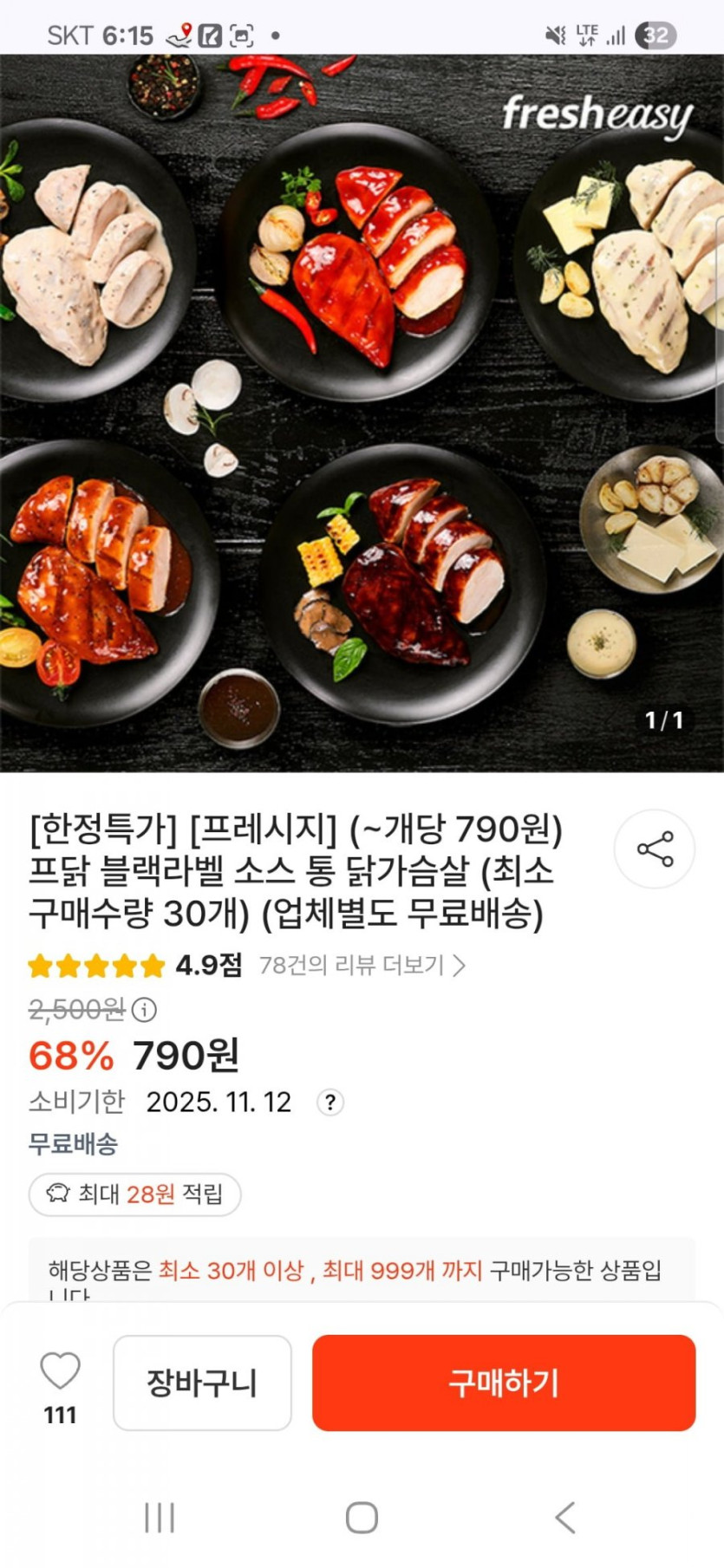Screen dimensions: 724x1568
Task: Buy now with 구매하기 button
Action: pyautogui.click(x=504, y=1383)
